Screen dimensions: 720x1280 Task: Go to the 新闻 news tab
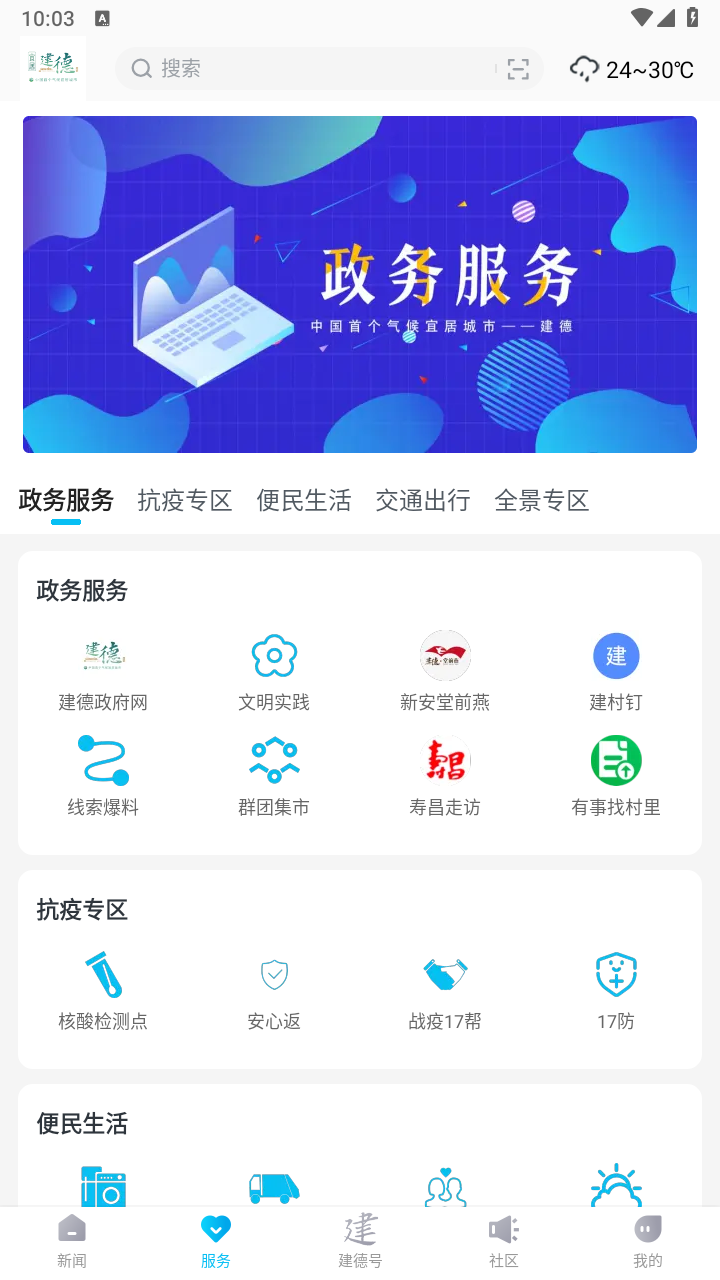71,1240
